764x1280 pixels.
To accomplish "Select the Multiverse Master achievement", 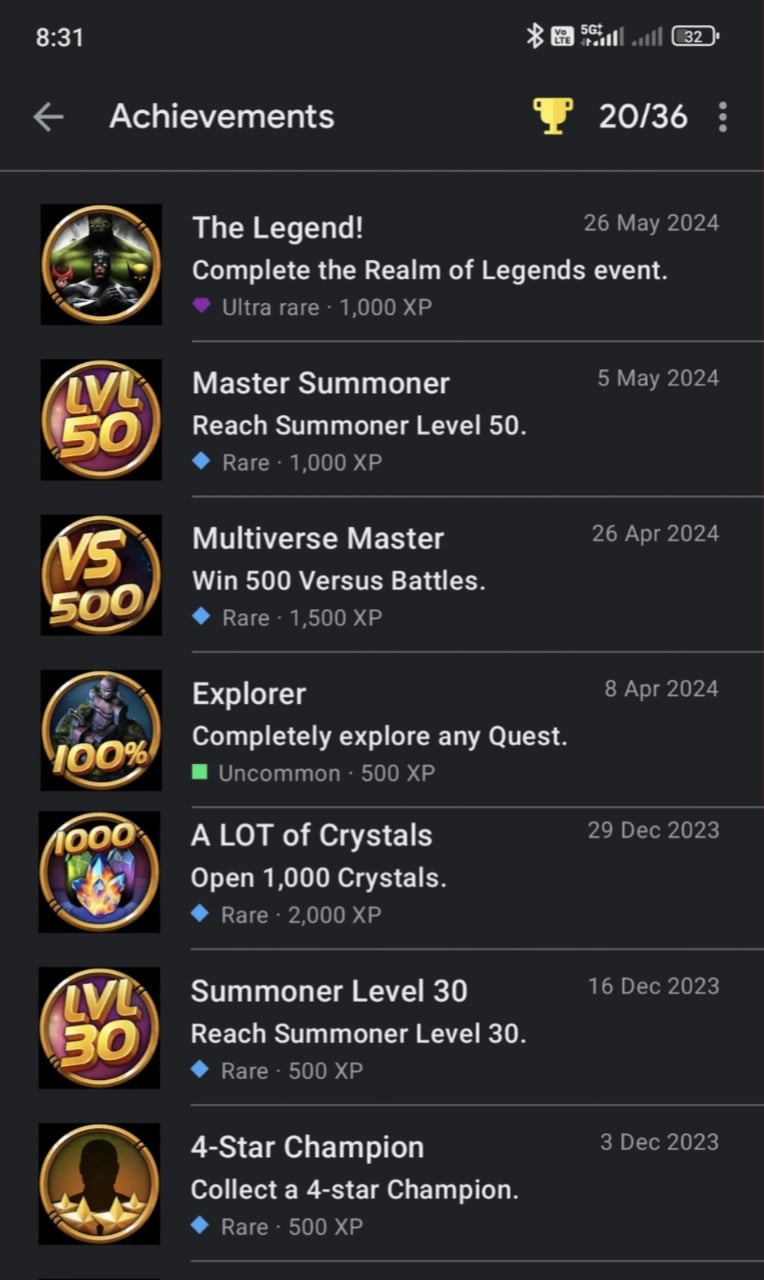I will 382,574.
